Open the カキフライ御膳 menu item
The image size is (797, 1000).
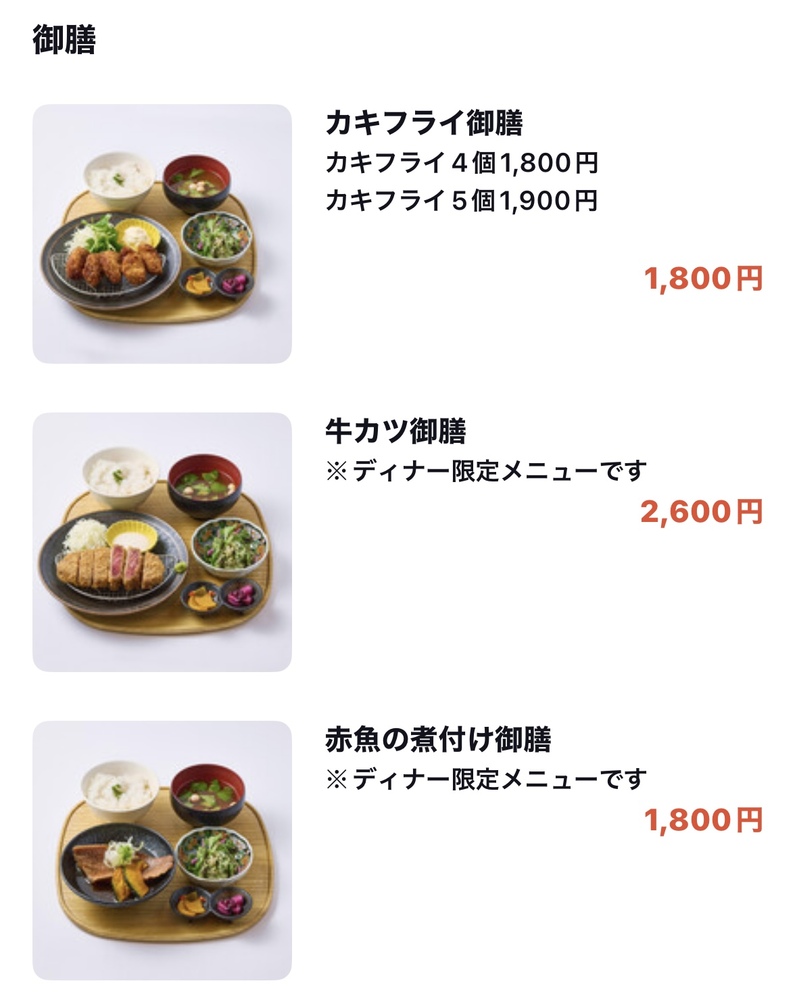pos(424,123)
